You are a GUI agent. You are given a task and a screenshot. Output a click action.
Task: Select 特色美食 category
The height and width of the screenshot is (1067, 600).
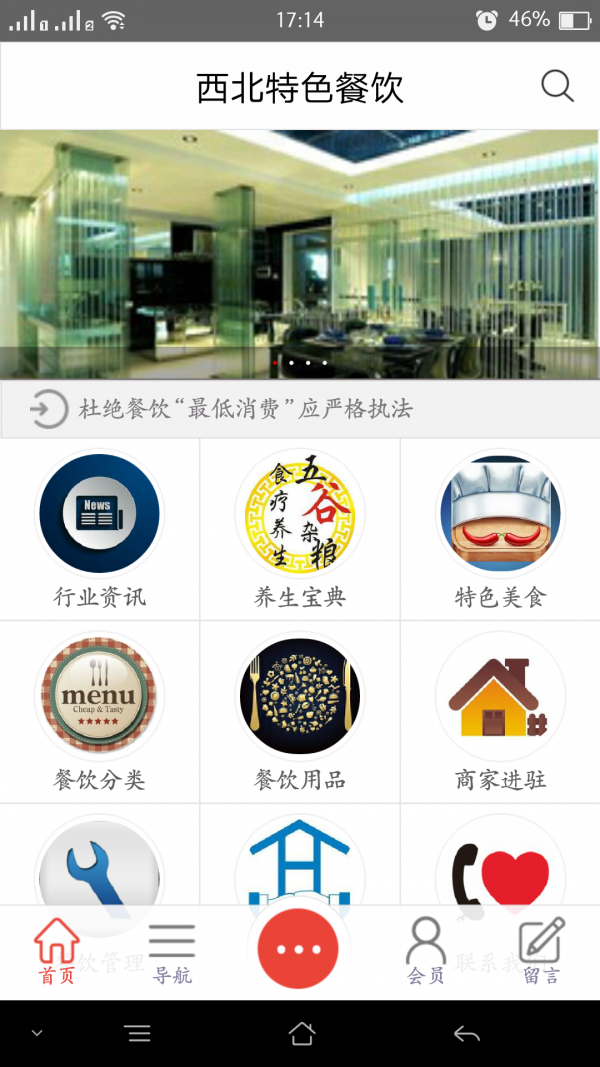point(500,528)
